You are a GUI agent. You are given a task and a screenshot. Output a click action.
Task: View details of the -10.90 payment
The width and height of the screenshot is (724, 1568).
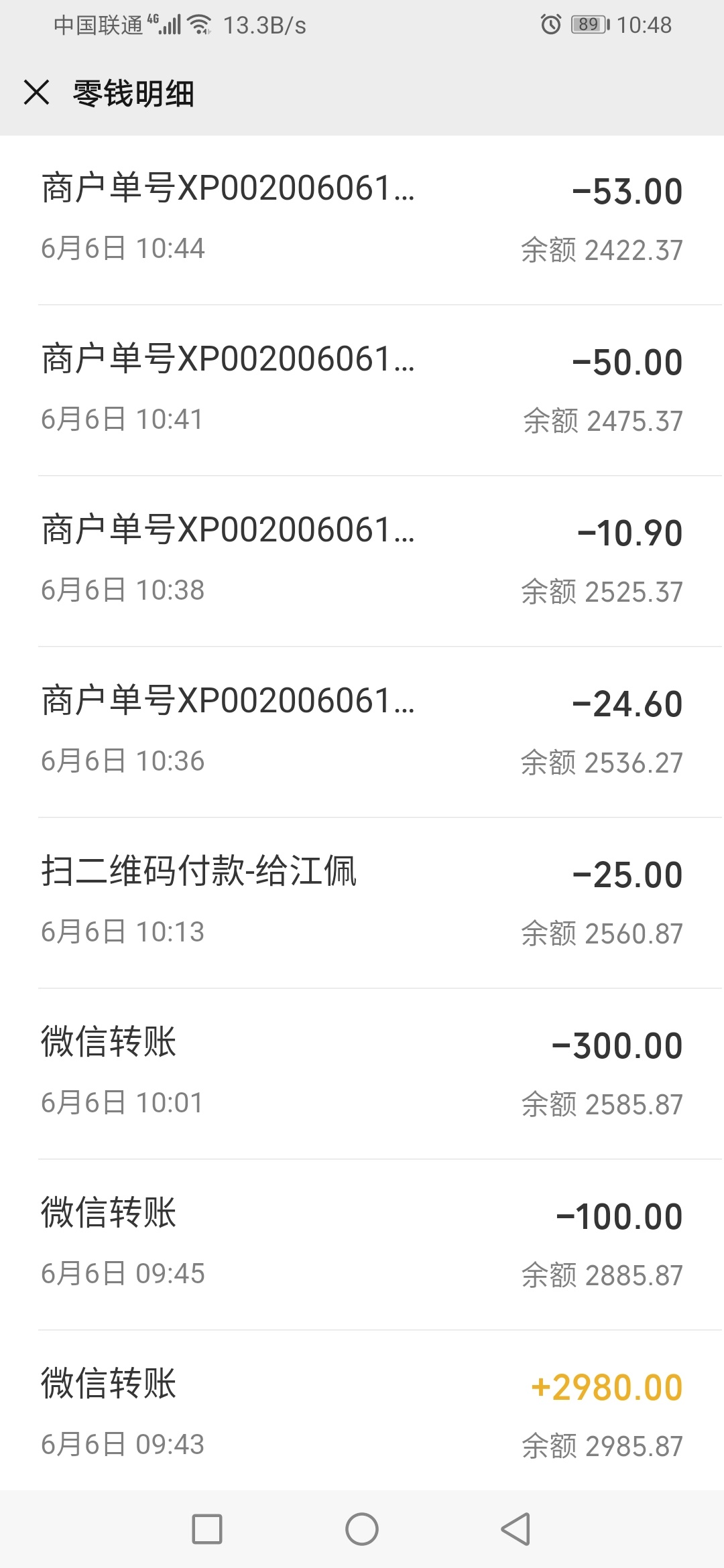coord(362,562)
